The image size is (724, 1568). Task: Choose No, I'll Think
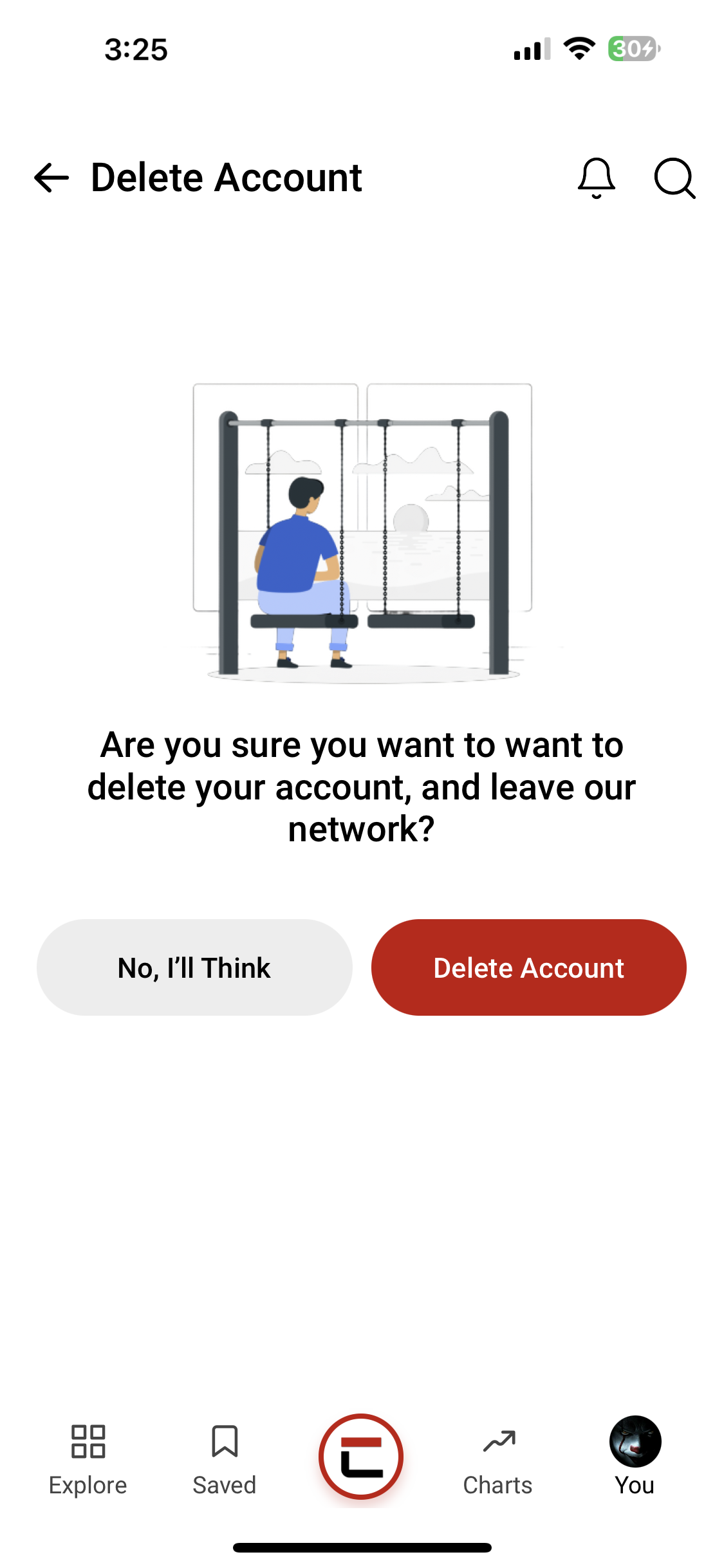[x=194, y=967]
